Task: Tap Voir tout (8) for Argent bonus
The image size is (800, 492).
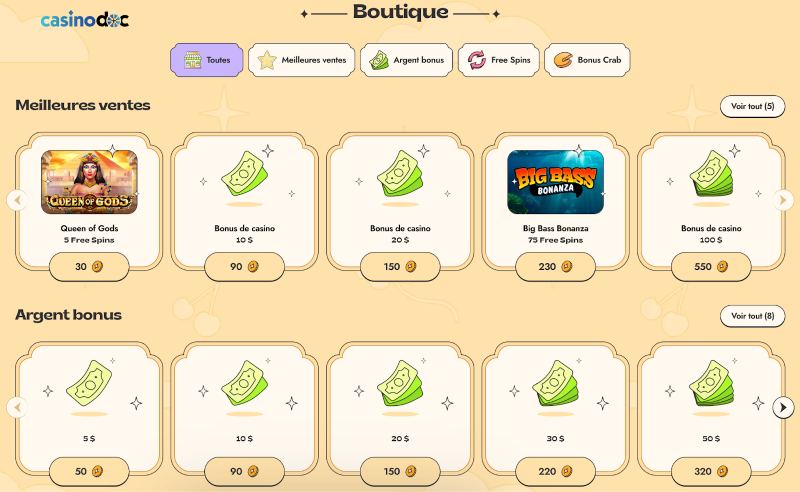Action: 752,316
